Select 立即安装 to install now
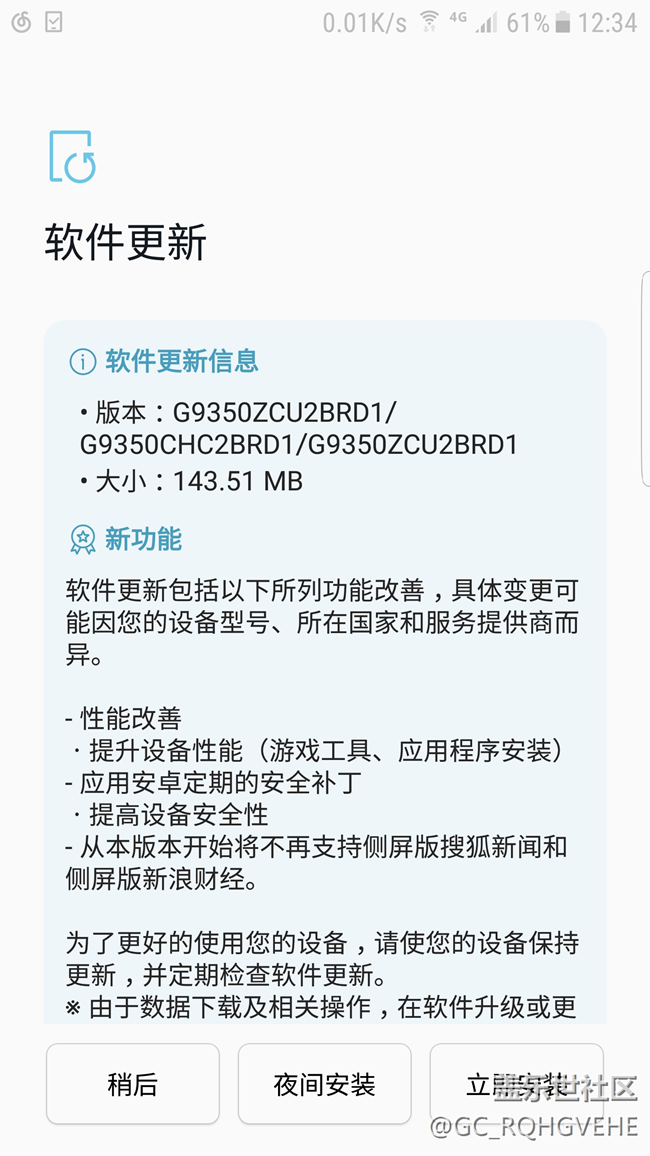Viewport: 650px width, 1156px height. [x=517, y=1084]
